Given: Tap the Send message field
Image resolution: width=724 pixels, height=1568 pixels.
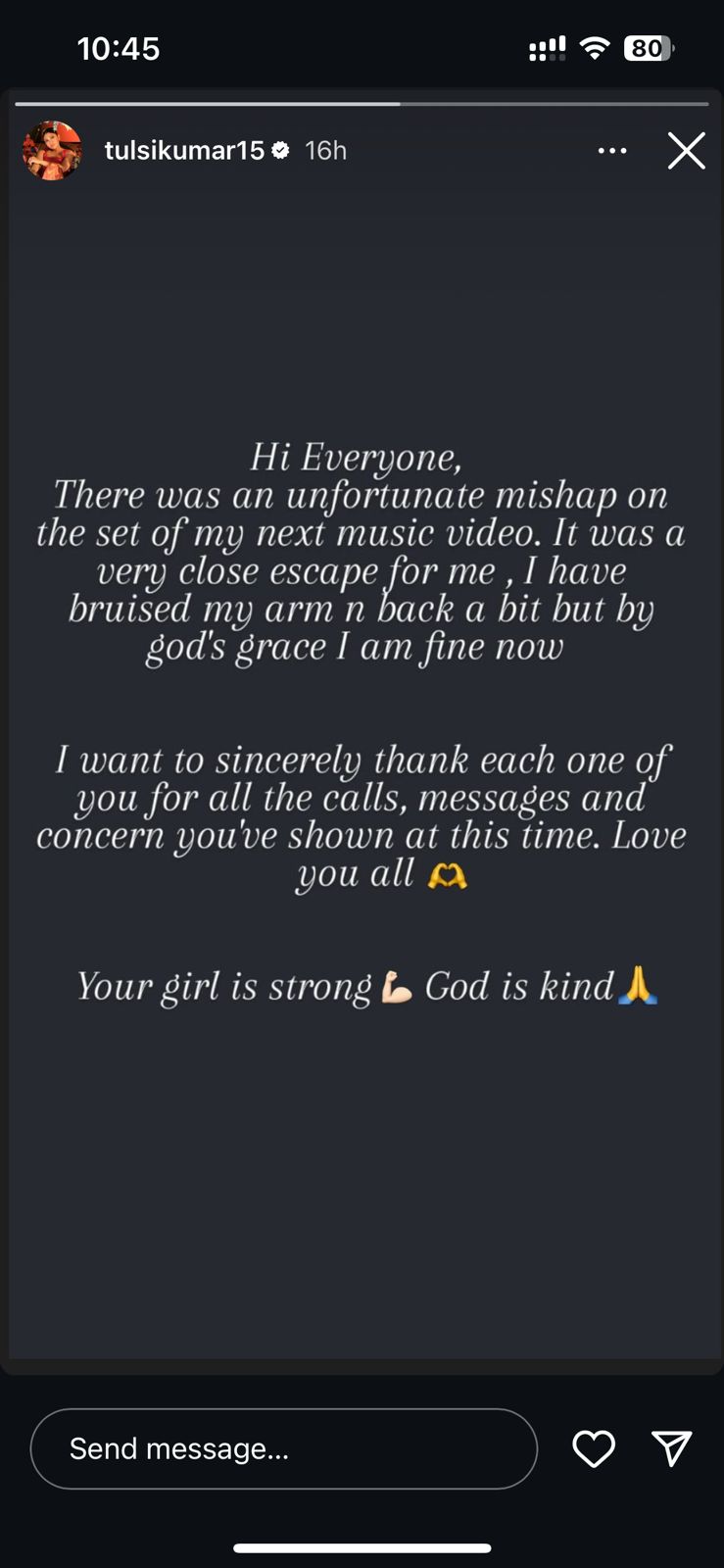Looking at the screenshot, I should (x=284, y=1448).
